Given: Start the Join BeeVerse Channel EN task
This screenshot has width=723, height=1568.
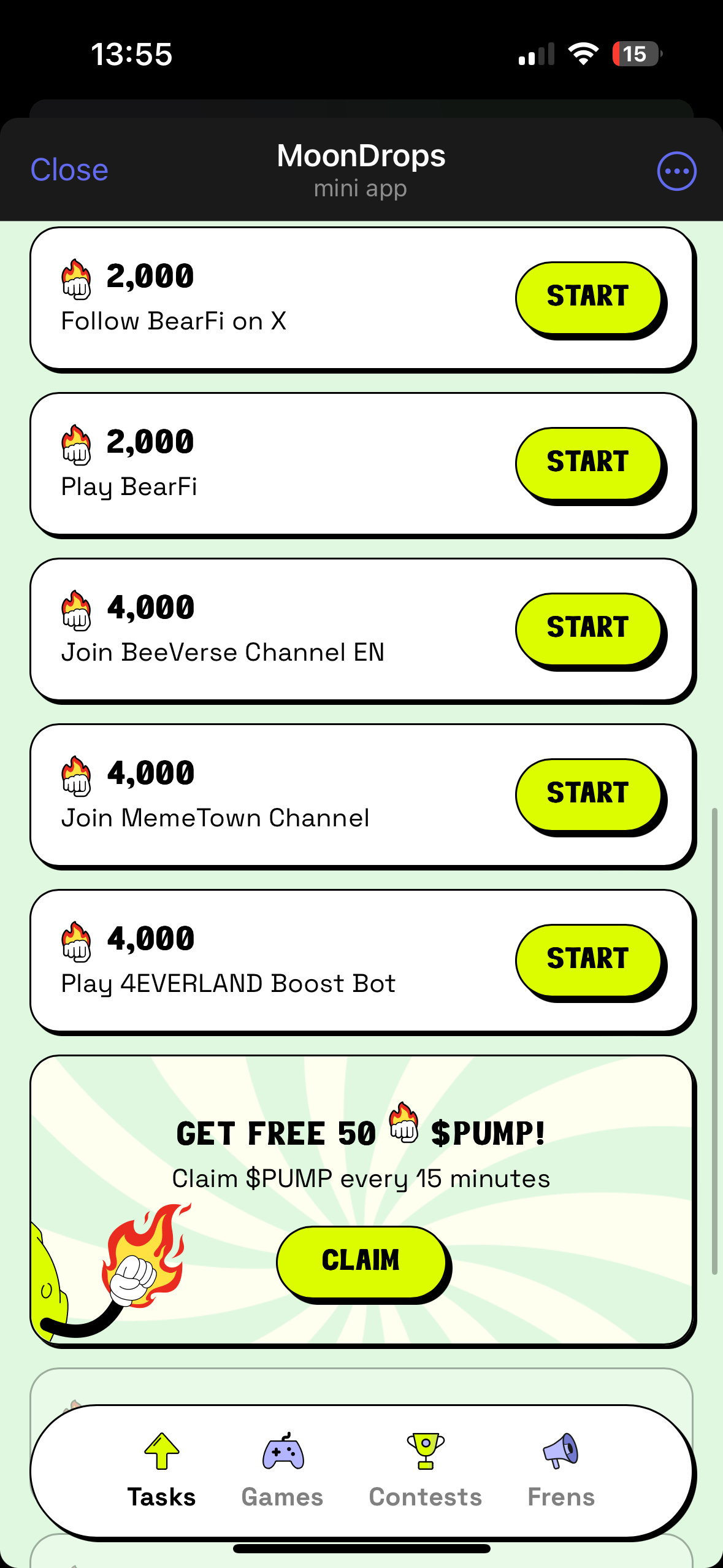Looking at the screenshot, I should pos(588,628).
